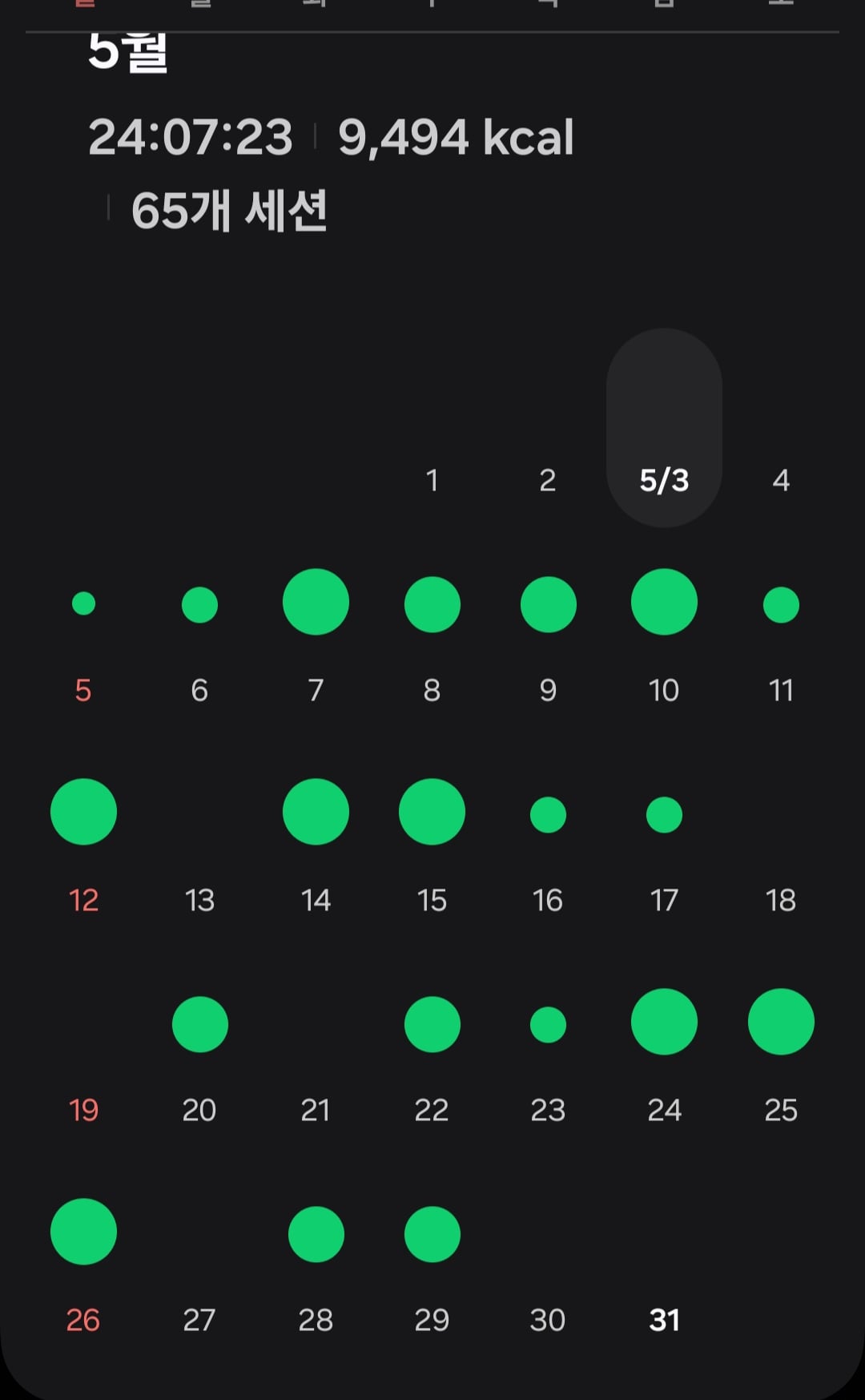Screen dimensions: 865x1400
Task: Select May 22 in the calendar
Action: click(x=432, y=1058)
